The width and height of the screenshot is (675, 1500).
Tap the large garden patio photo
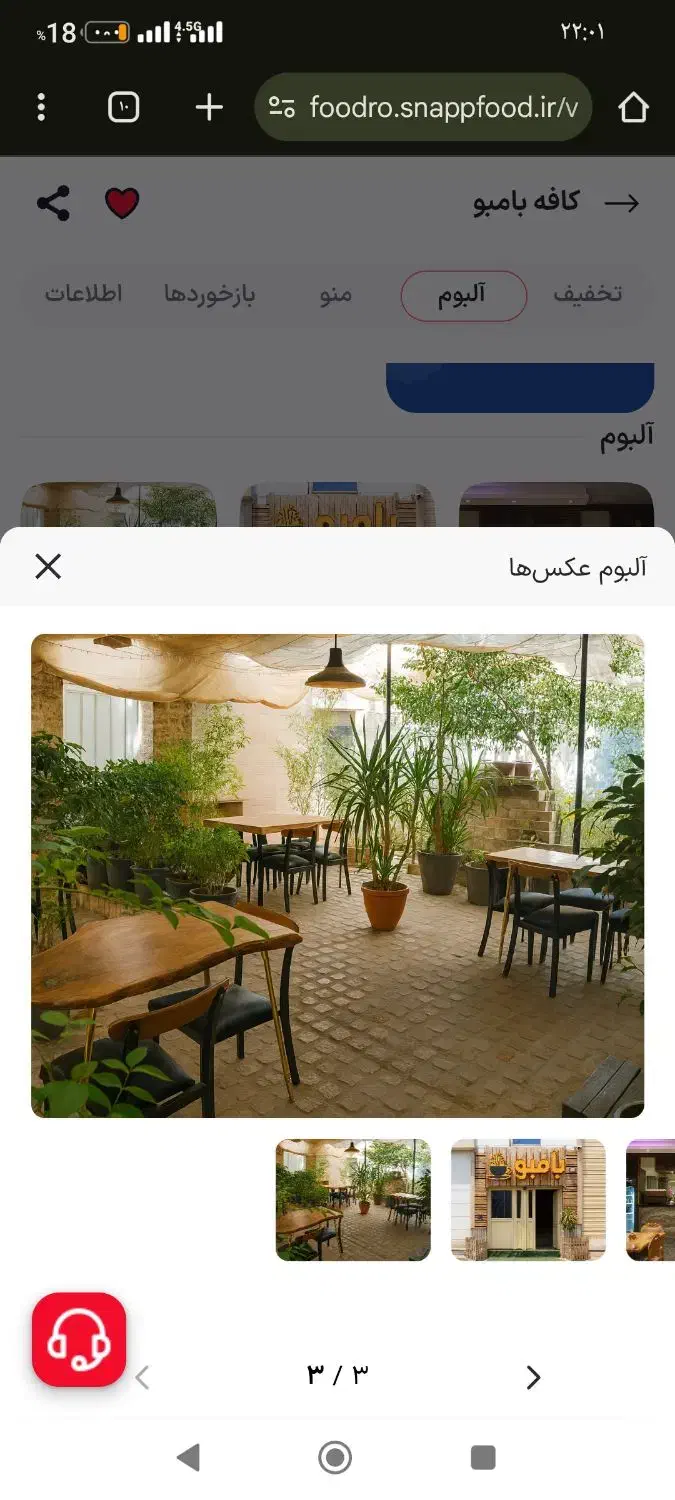coord(338,875)
